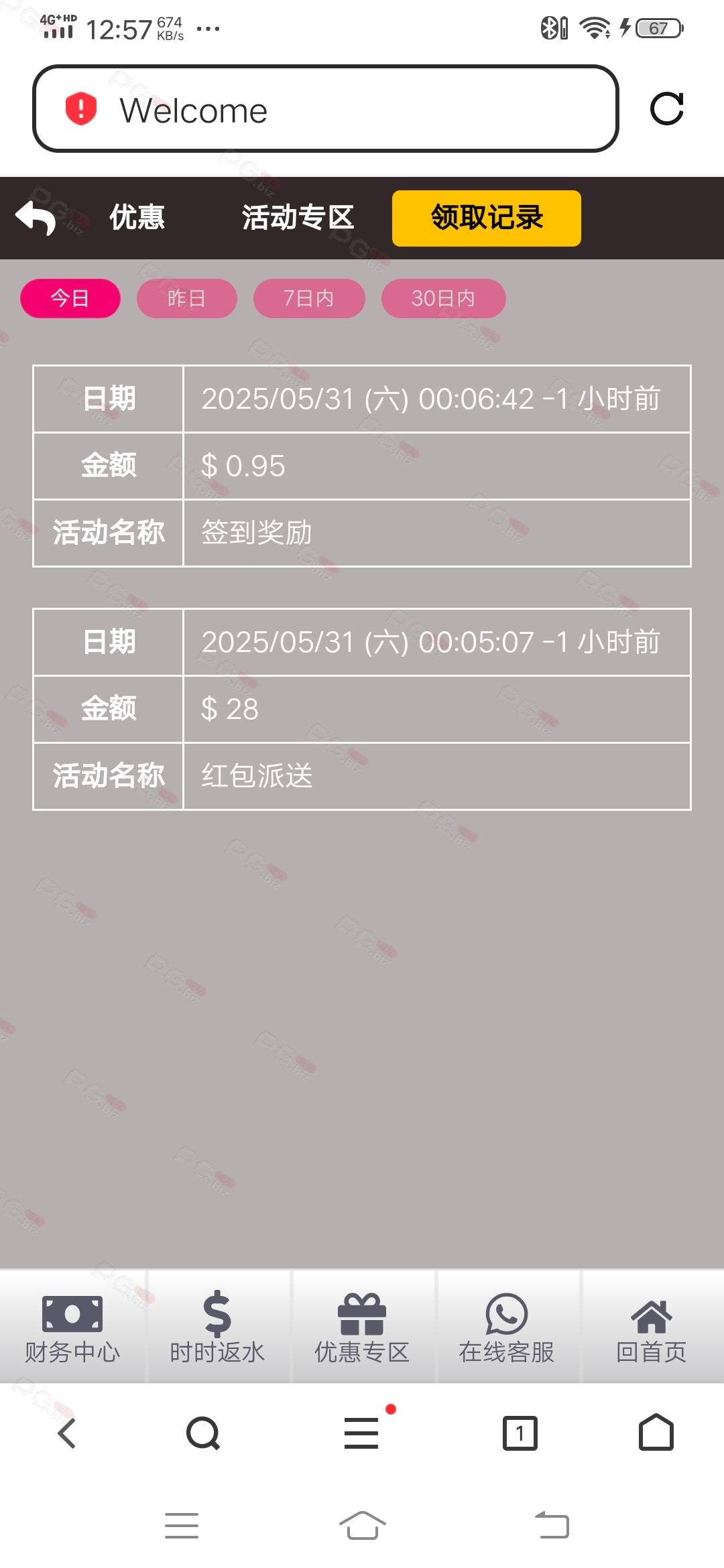This screenshot has width=724, height=1568.
Task: Open the browser hamburger menu
Action: [x=362, y=1433]
